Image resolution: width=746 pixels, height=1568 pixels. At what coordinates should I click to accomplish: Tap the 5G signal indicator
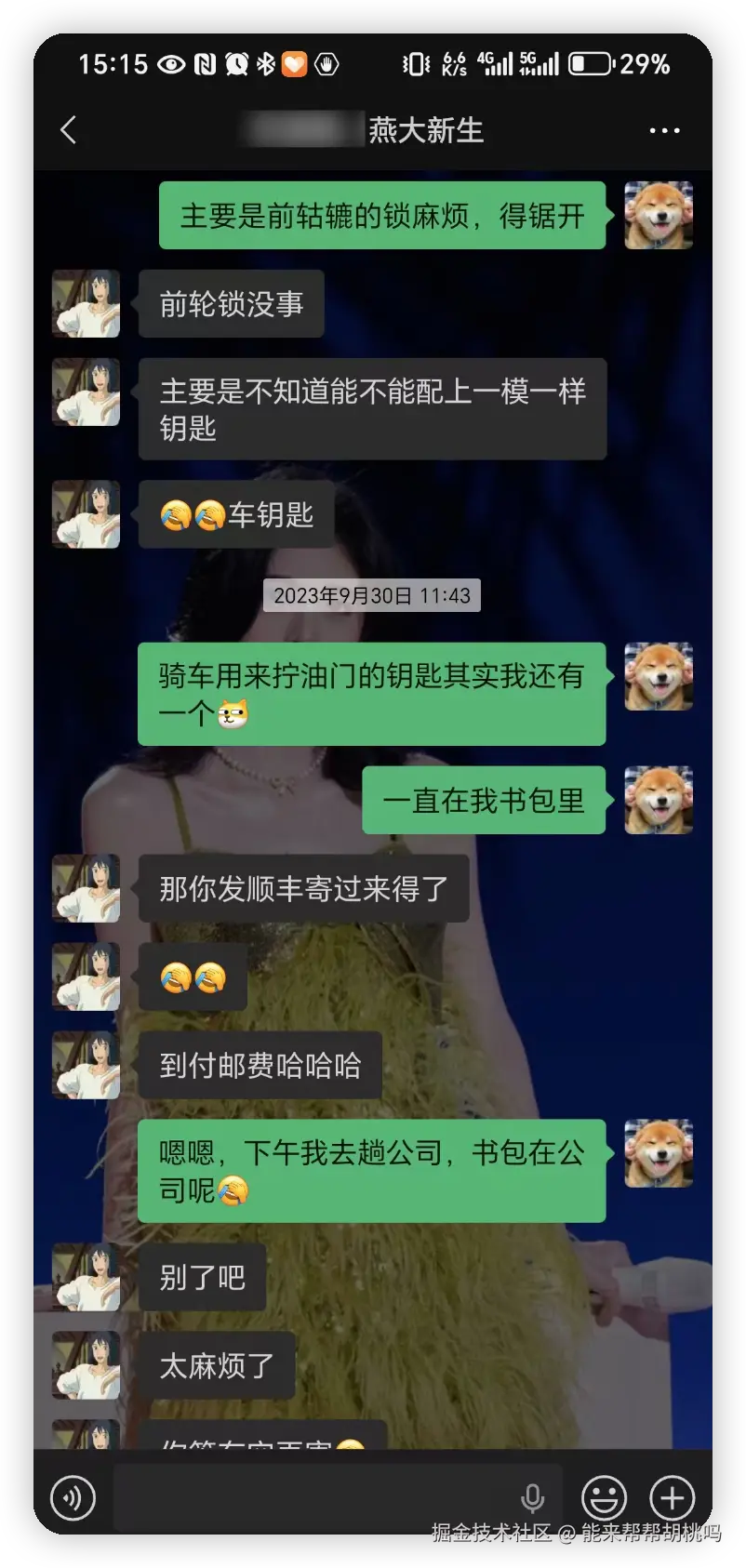540,63
